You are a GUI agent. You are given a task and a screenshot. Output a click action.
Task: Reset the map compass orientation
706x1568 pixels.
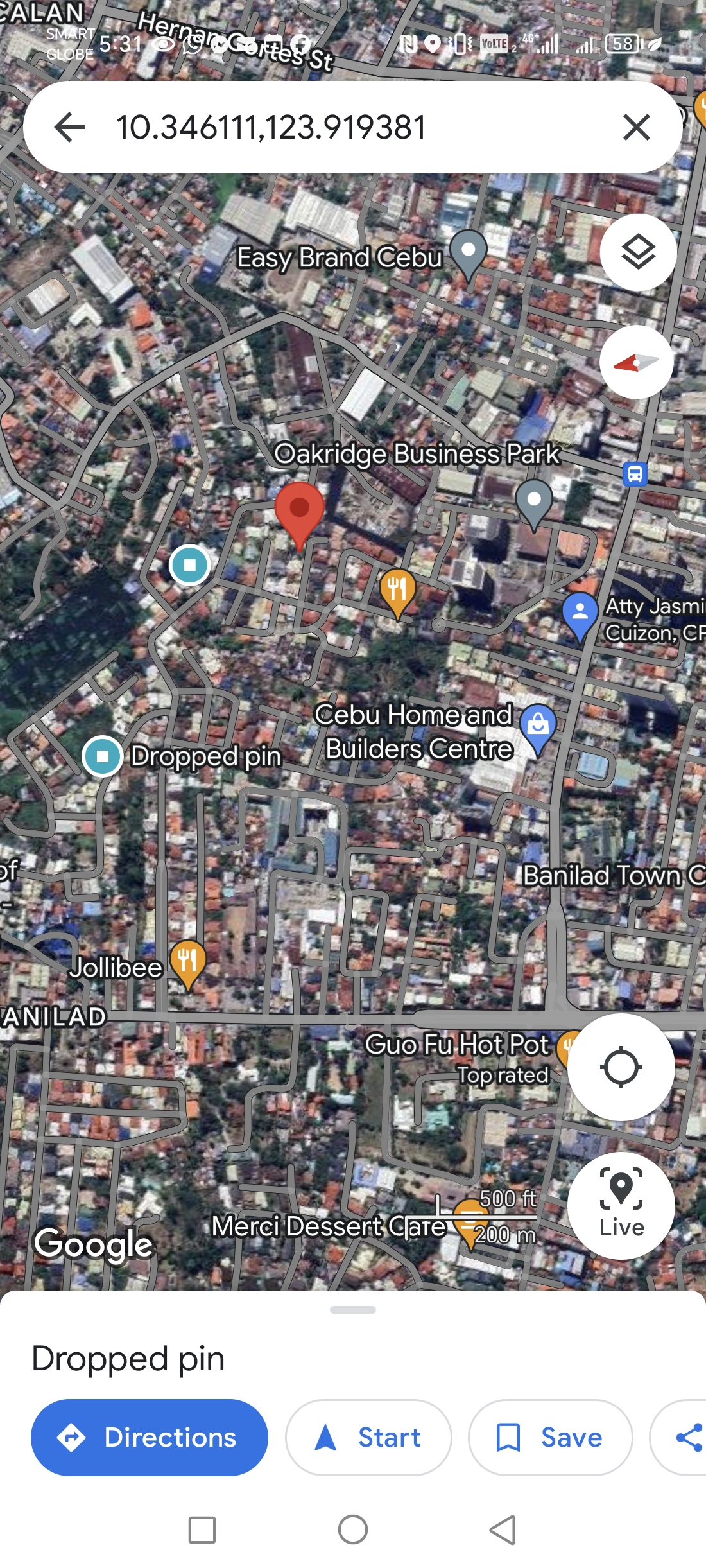636,363
